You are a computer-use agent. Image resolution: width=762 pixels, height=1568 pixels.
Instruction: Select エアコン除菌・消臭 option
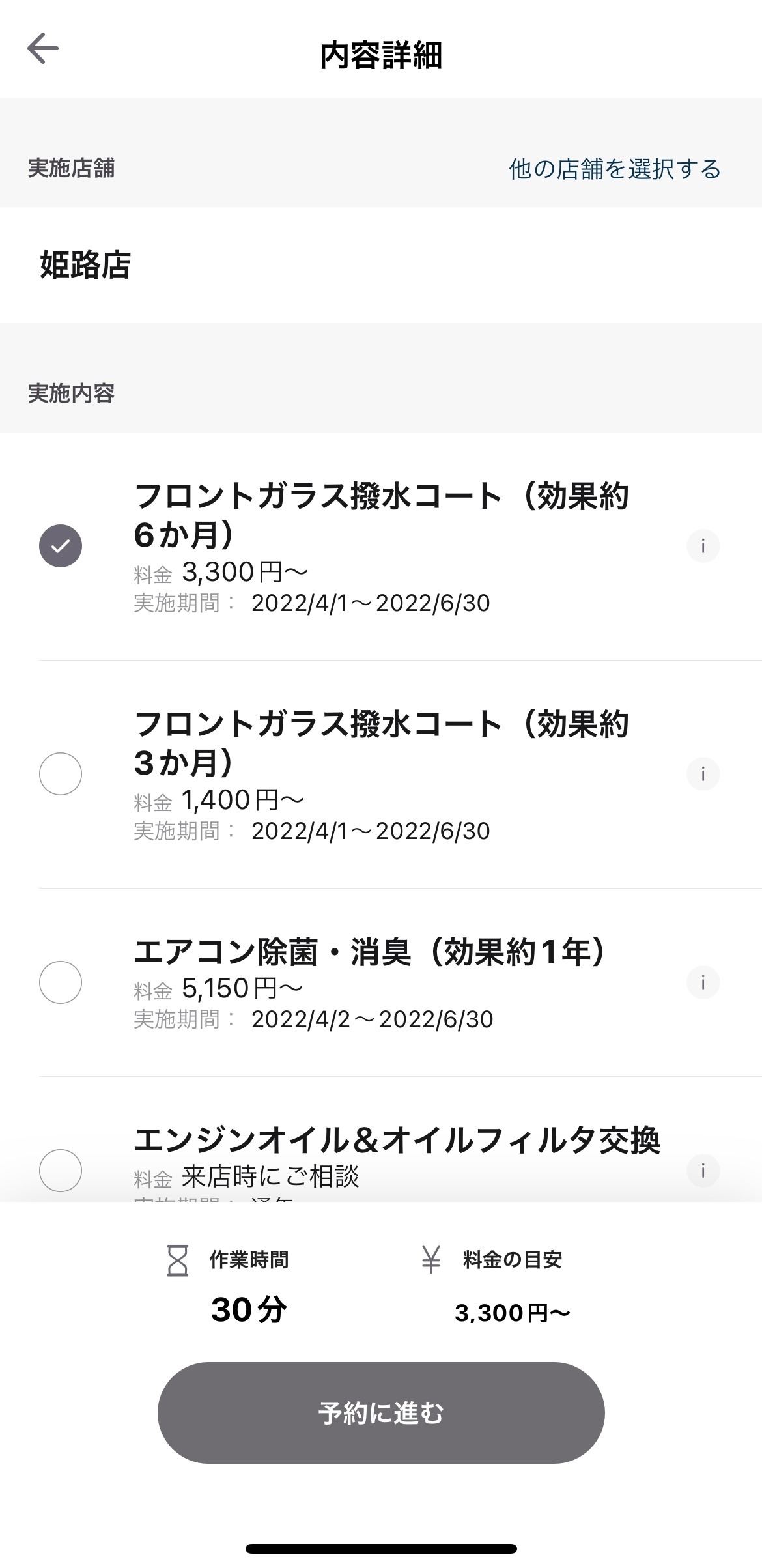[61, 982]
